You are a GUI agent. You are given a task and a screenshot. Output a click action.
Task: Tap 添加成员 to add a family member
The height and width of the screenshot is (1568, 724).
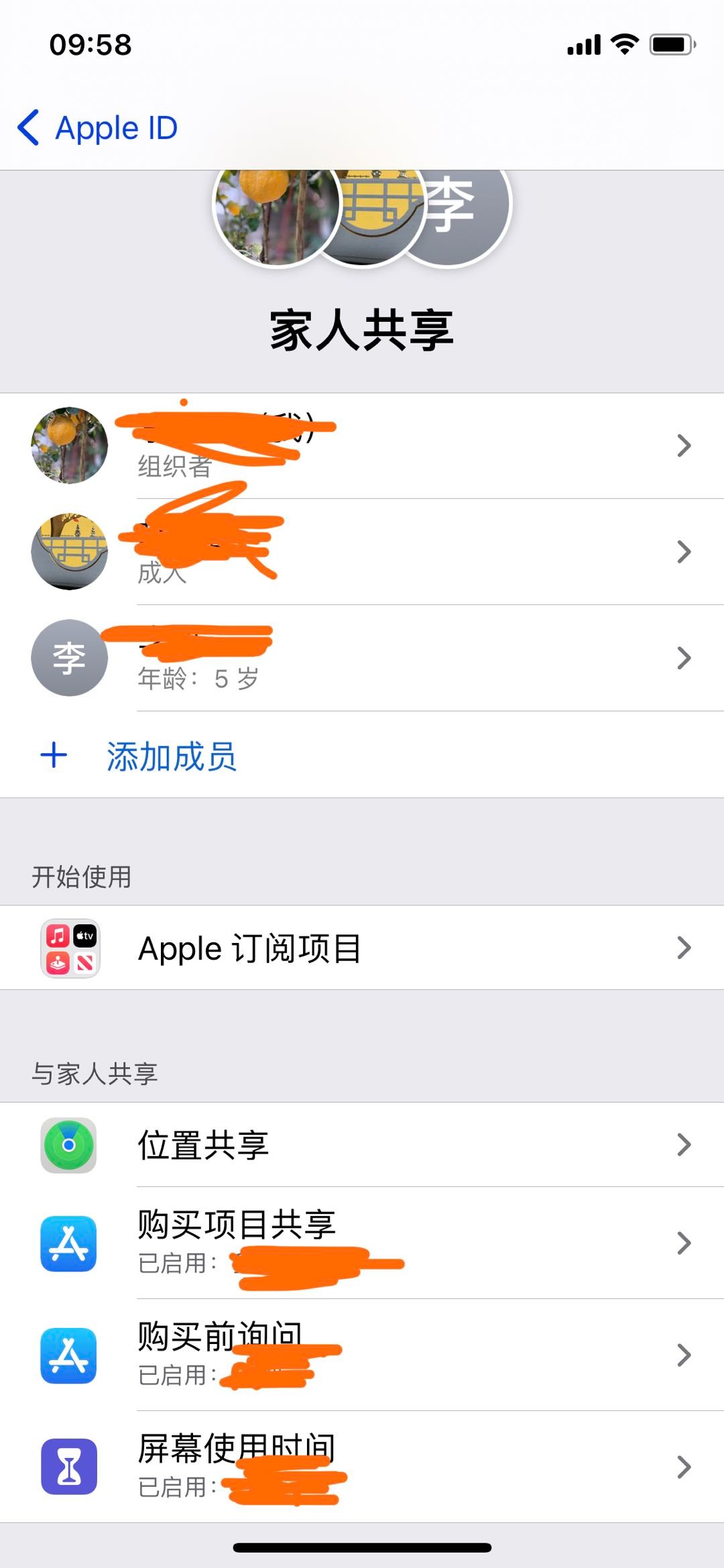[171, 757]
